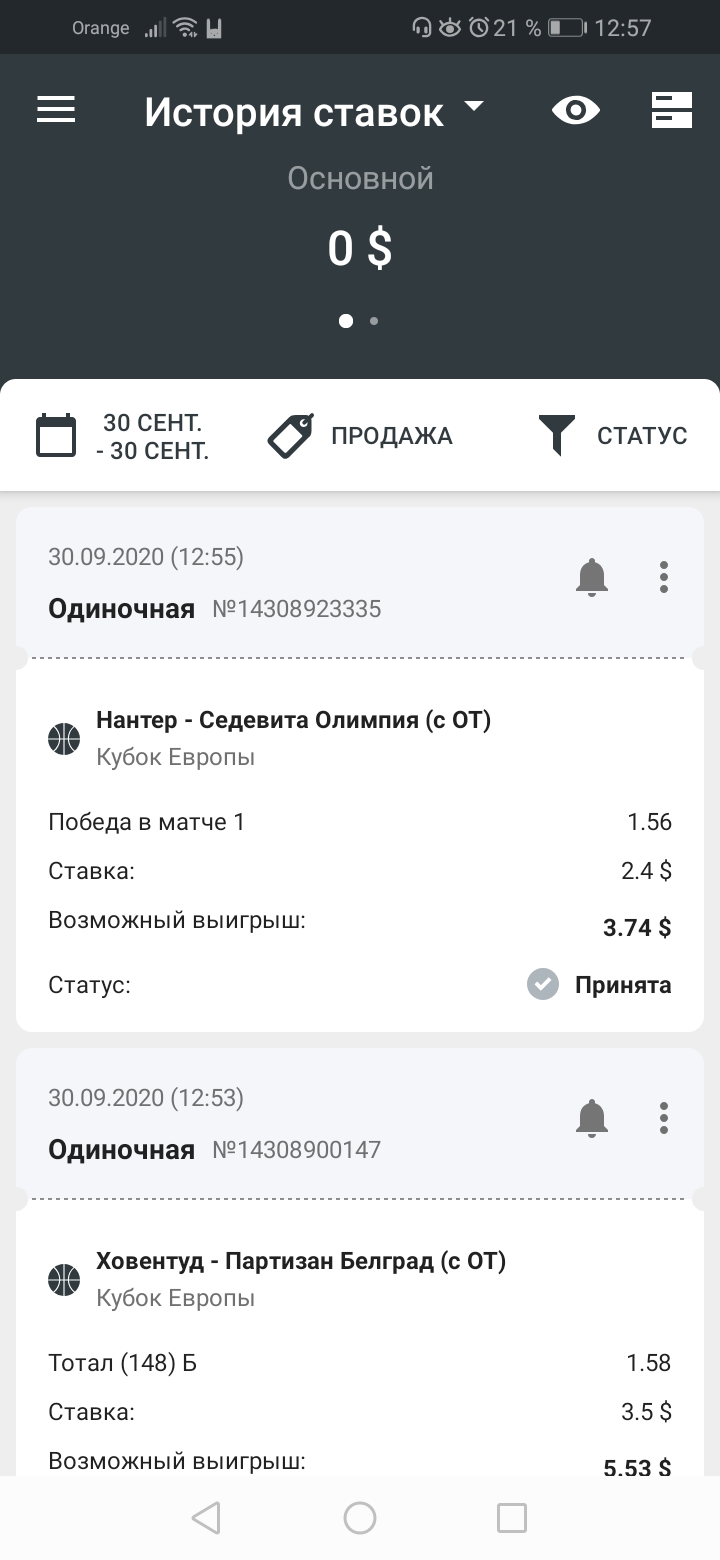
Task: Open the Статус filter
Action: click(x=613, y=436)
